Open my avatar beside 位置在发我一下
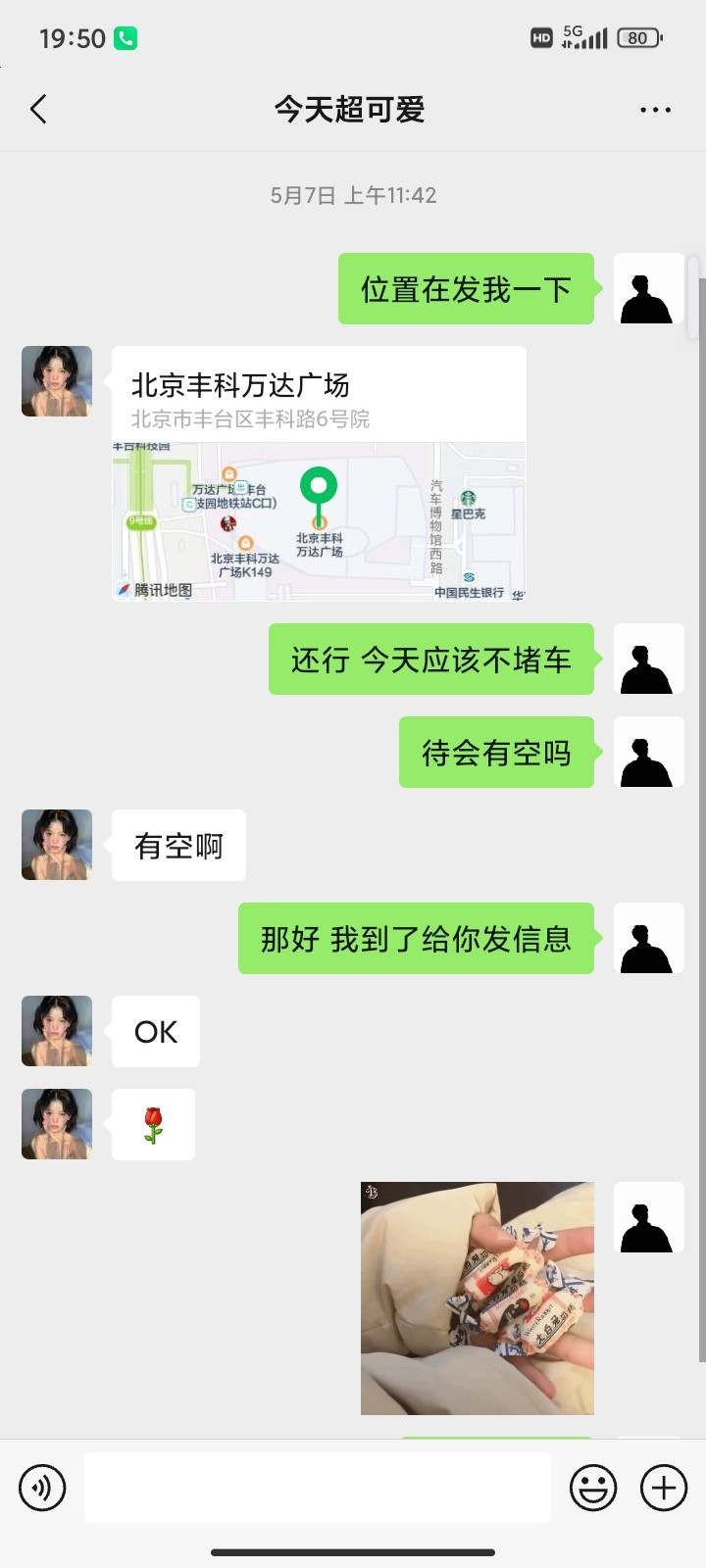 648,288
